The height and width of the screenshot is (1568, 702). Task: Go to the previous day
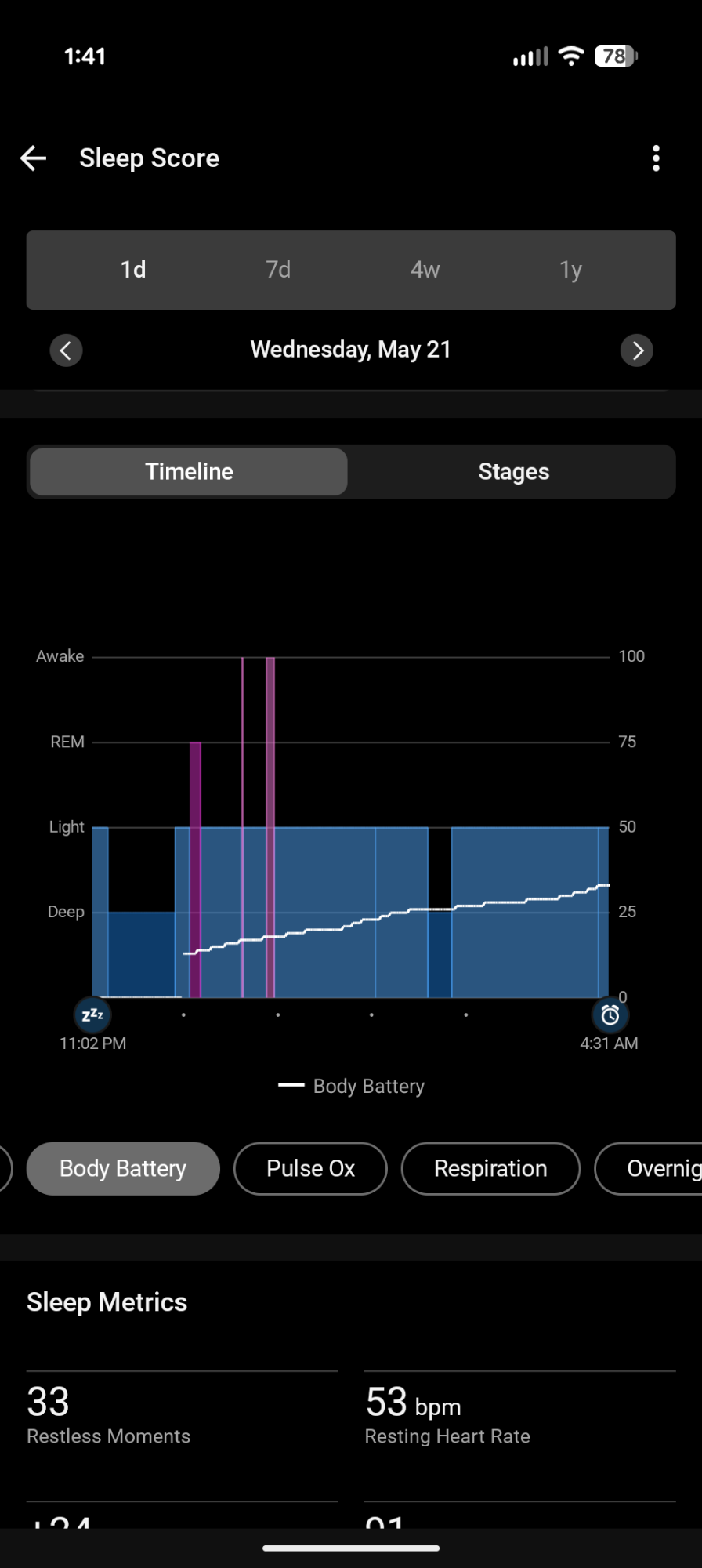[x=66, y=350]
